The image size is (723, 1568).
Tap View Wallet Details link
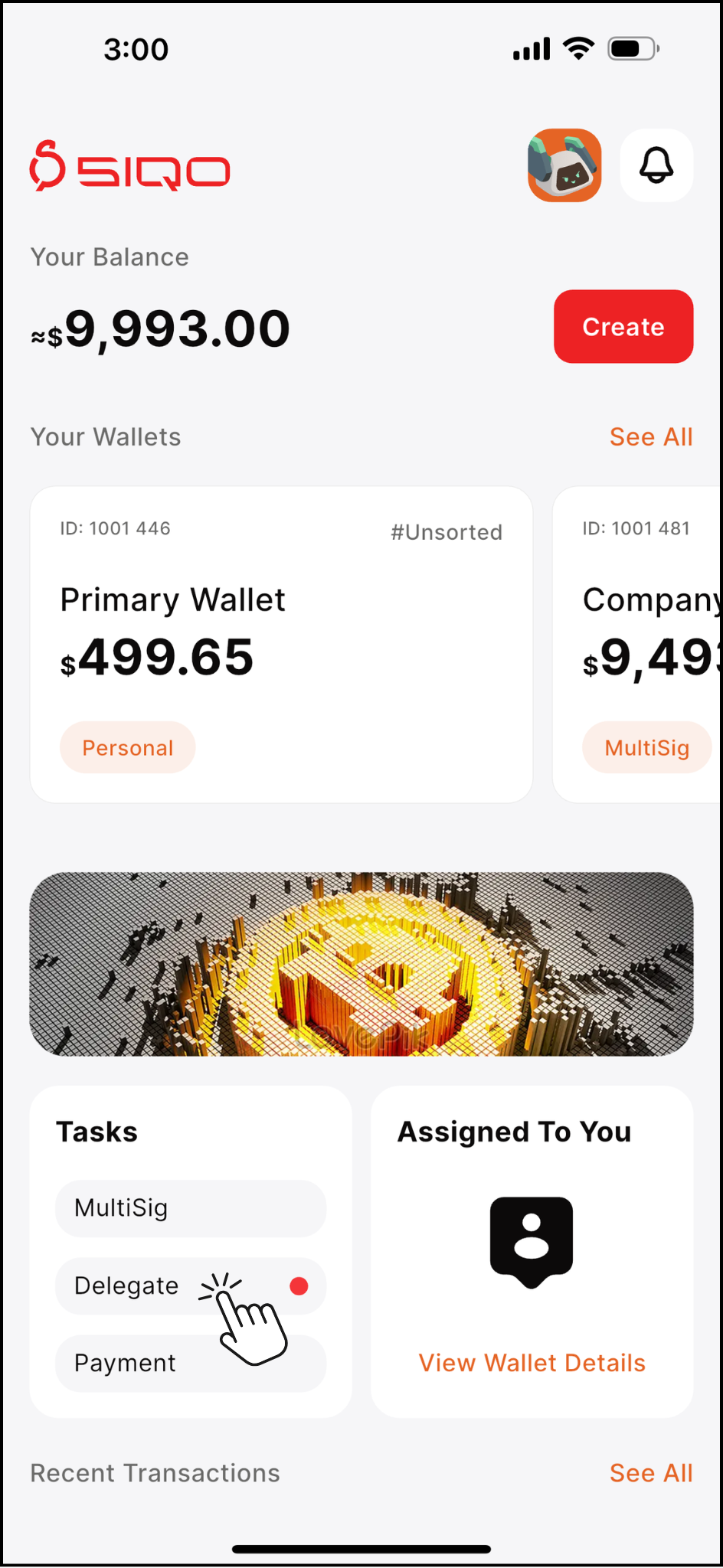pyautogui.click(x=532, y=1364)
